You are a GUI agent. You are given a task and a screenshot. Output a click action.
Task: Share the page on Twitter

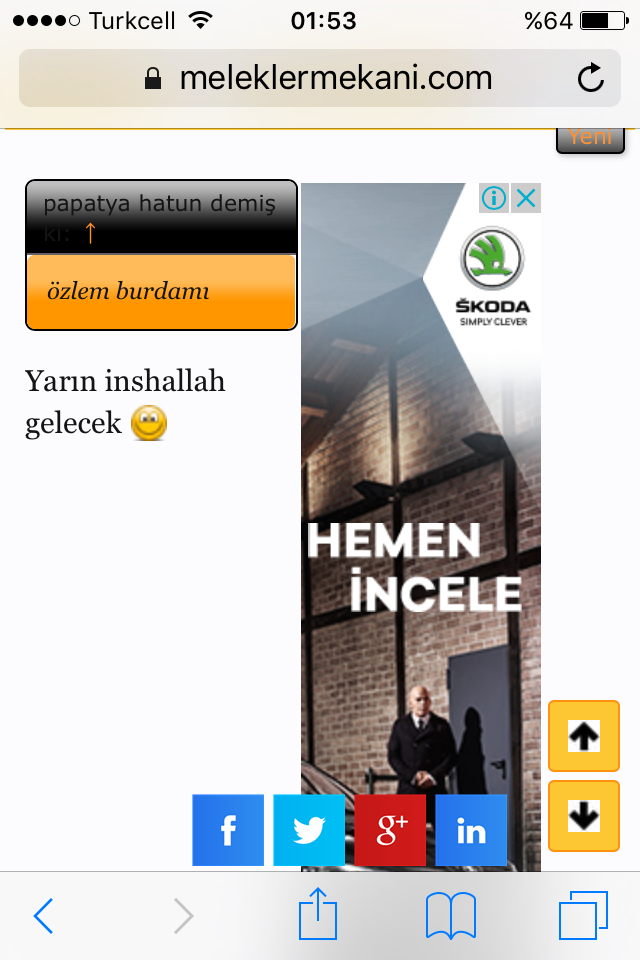309,830
